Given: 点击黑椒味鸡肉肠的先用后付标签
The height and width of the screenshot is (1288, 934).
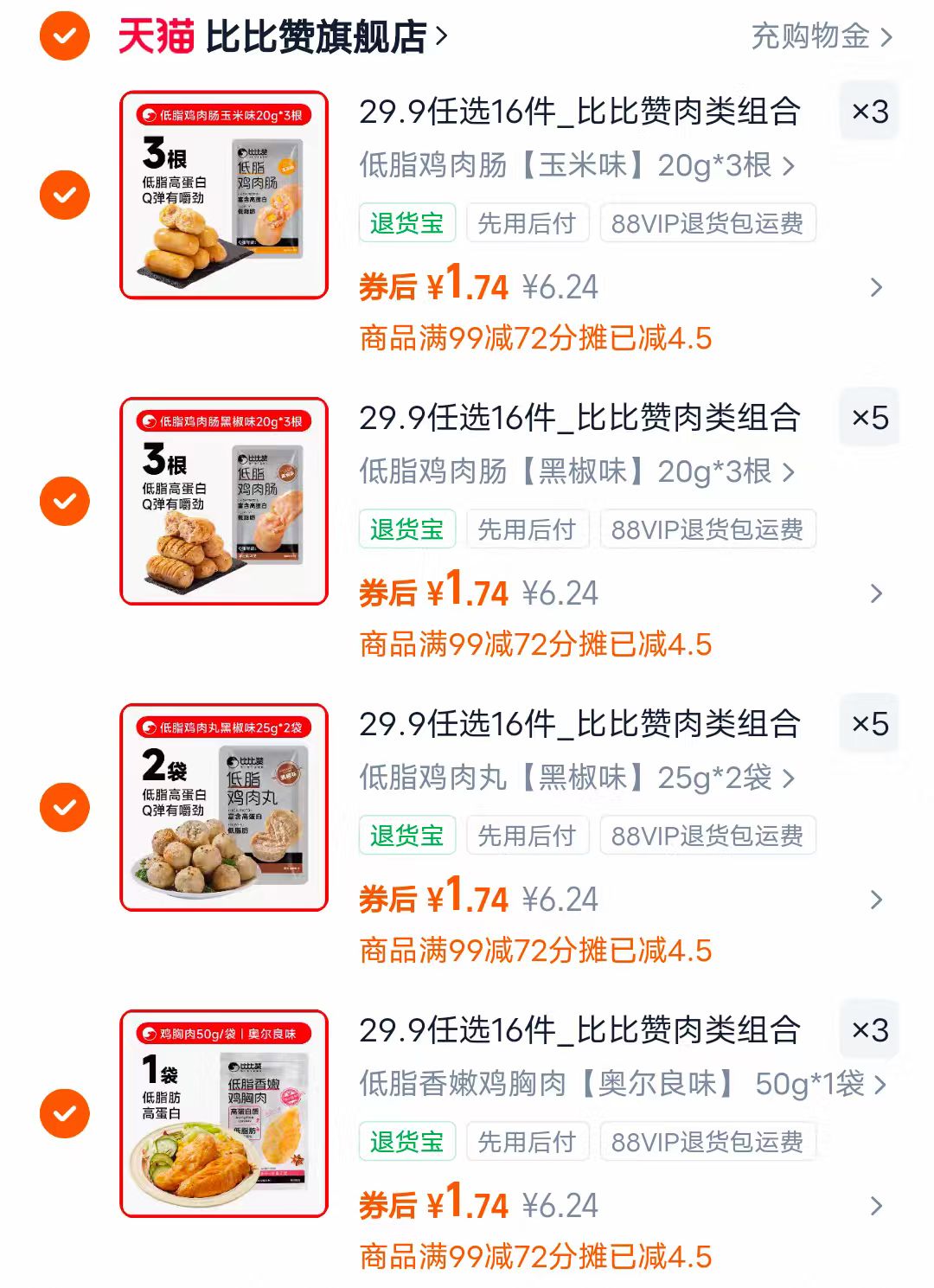Looking at the screenshot, I should click(528, 529).
